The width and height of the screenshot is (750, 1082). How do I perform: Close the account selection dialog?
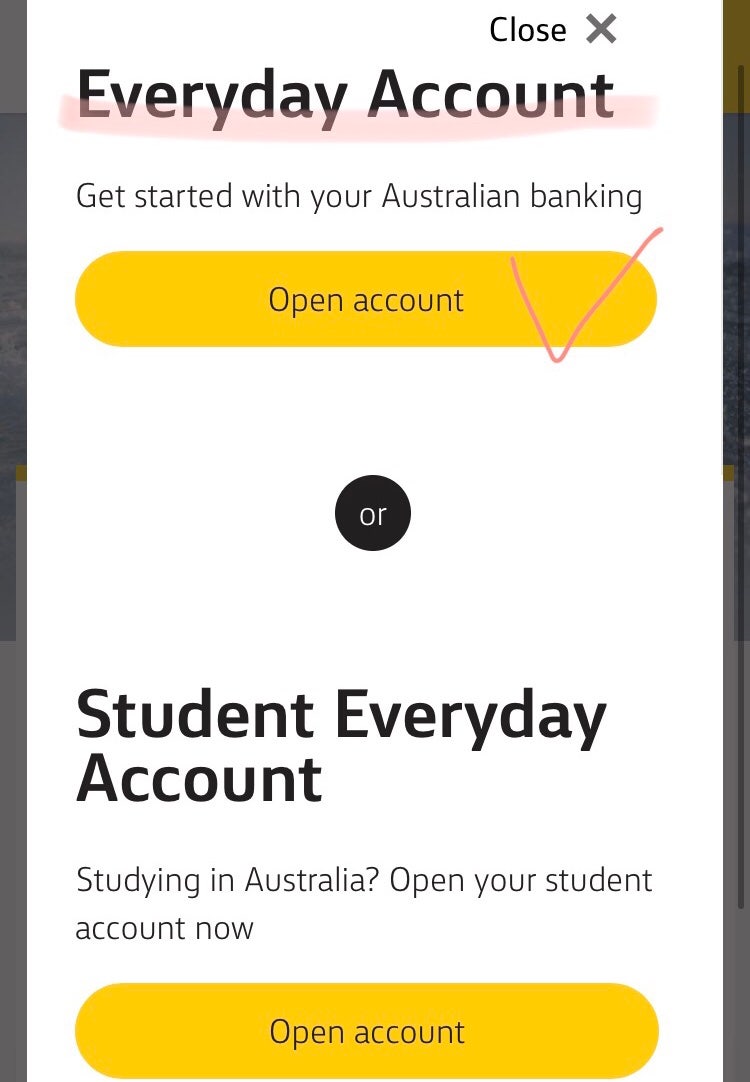[553, 30]
